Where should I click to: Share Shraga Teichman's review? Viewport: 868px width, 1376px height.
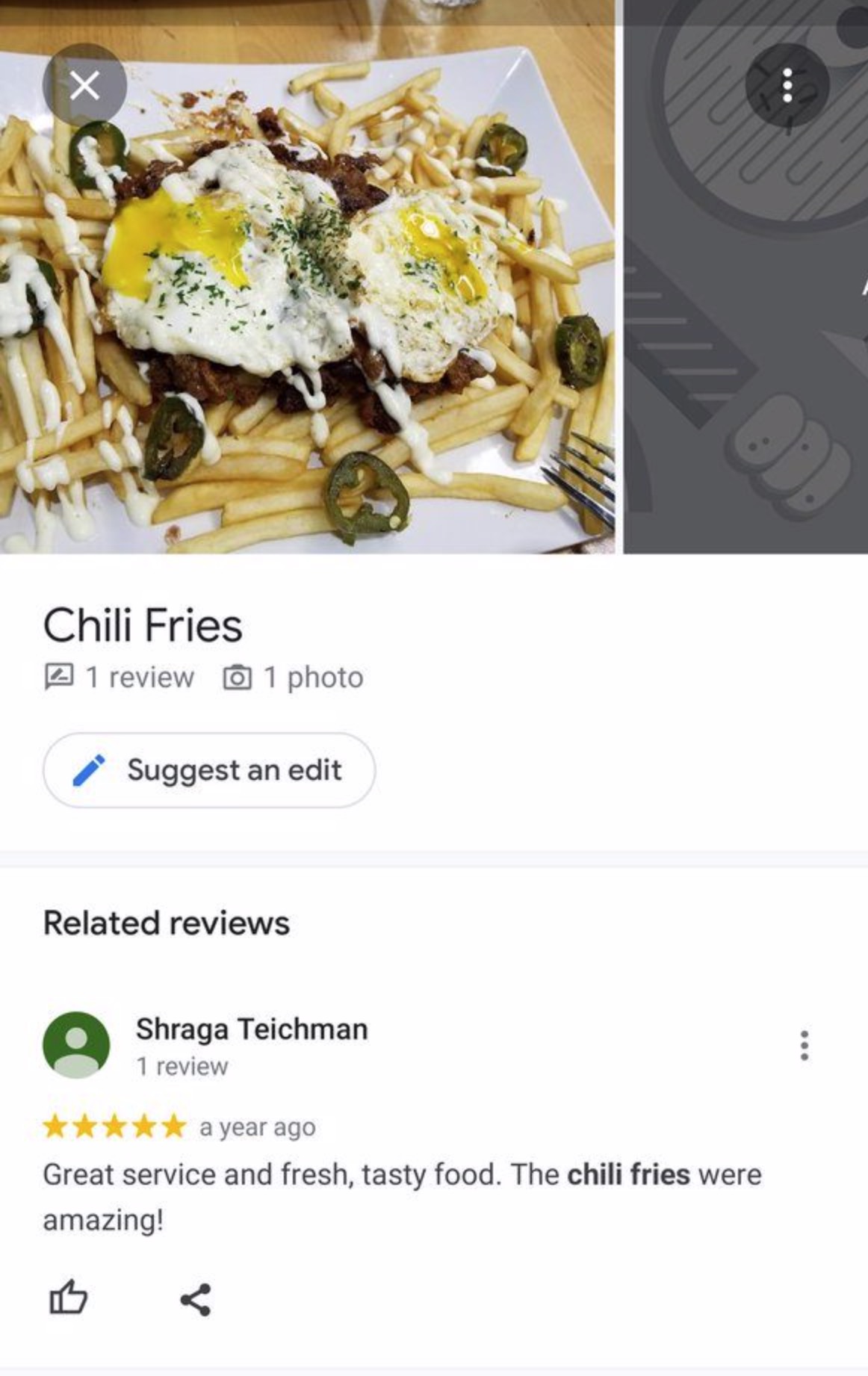pyautogui.click(x=196, y=1300)
